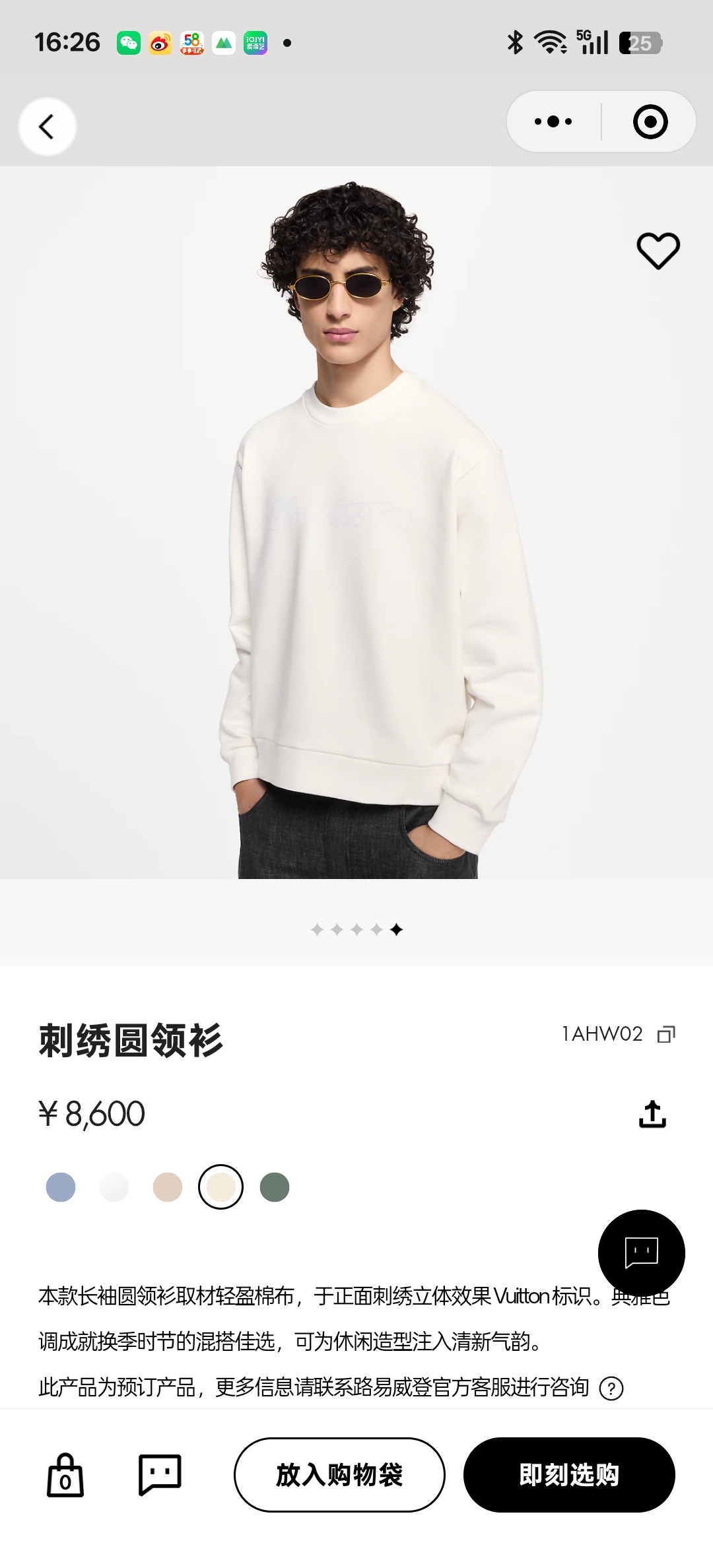Image resolution: width=713 pixels, height=1568 pixels.
Task: Add sweatshirt to wishlist with heart icon
Action: click(x=658, y=251)
